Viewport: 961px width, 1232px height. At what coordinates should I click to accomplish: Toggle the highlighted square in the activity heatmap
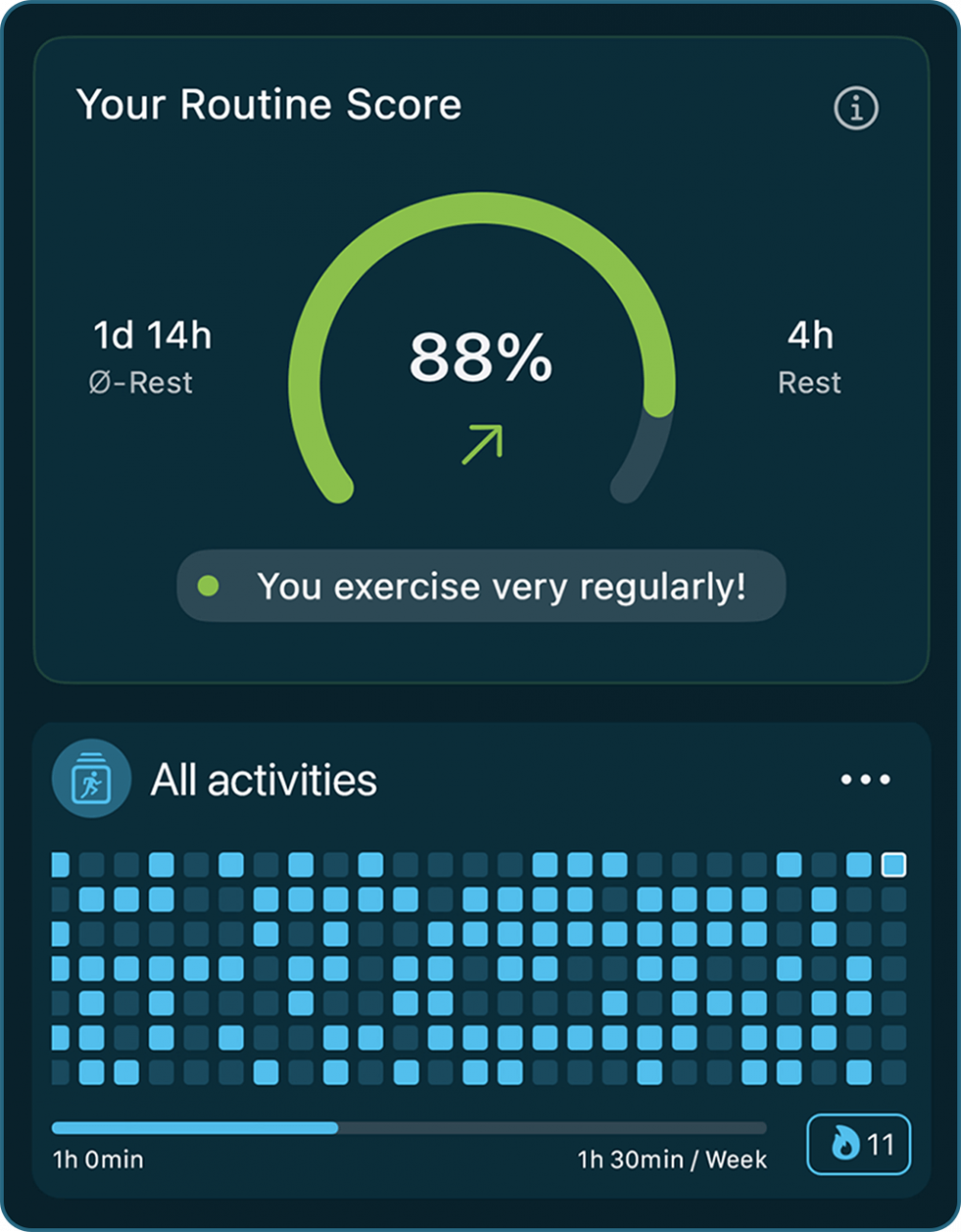892,864
